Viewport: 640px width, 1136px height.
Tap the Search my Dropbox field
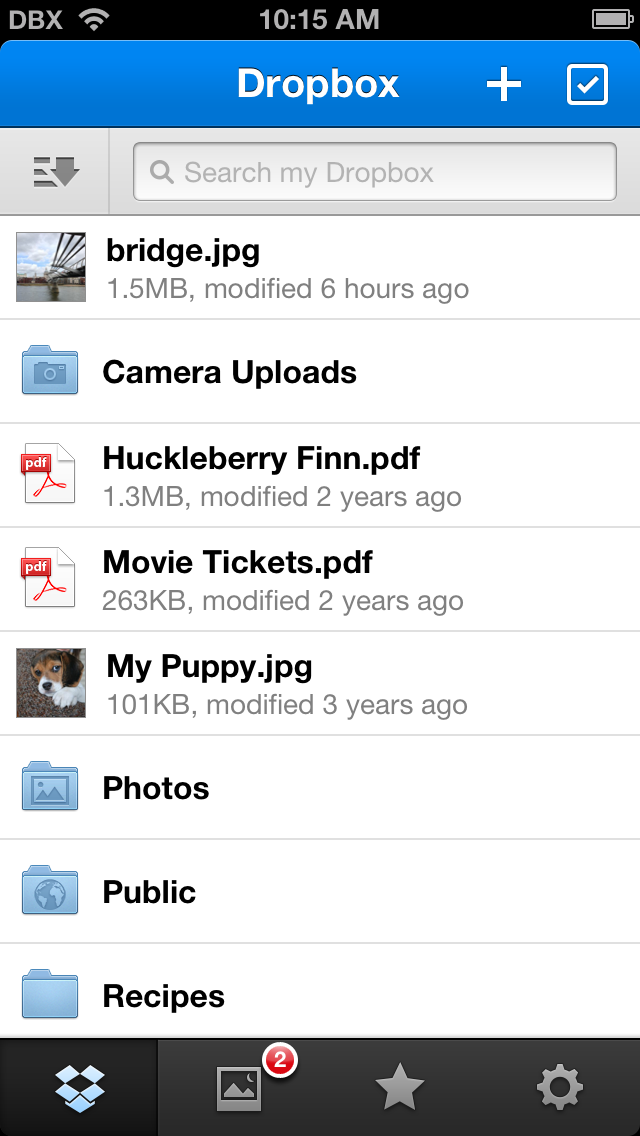click(x=375, y=172)
